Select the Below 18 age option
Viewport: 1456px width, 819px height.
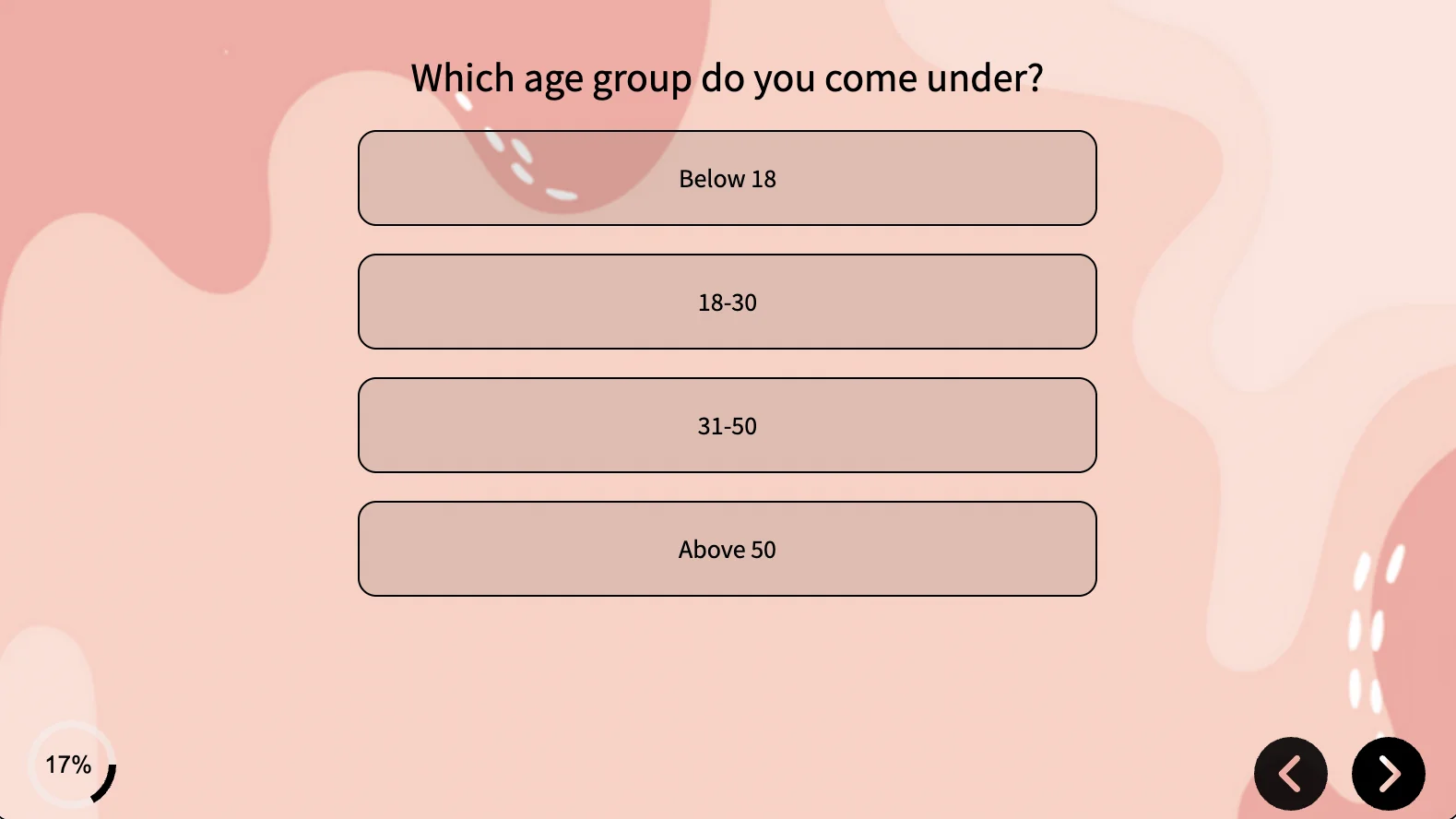point(727,178)
